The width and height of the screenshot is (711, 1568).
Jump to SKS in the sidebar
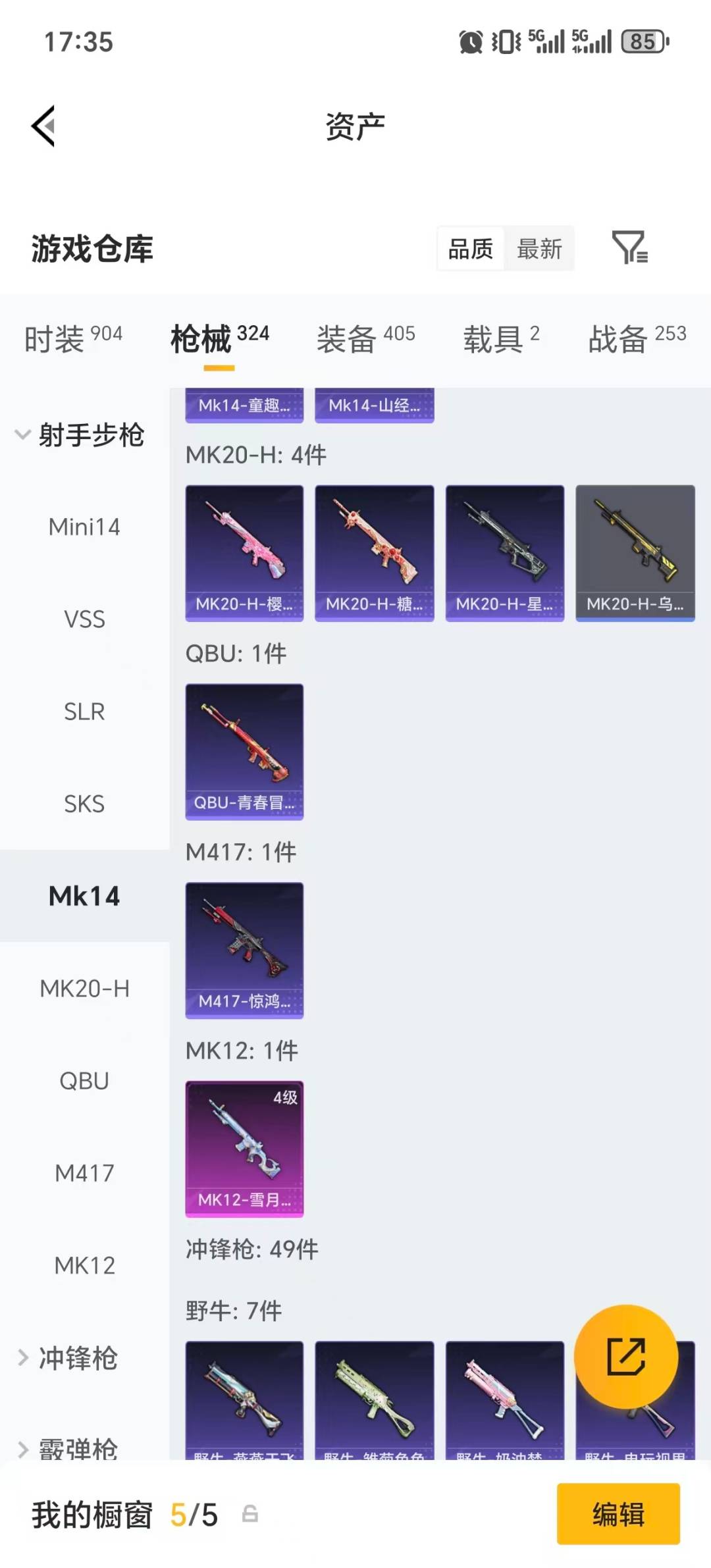(x=84, y=803)
